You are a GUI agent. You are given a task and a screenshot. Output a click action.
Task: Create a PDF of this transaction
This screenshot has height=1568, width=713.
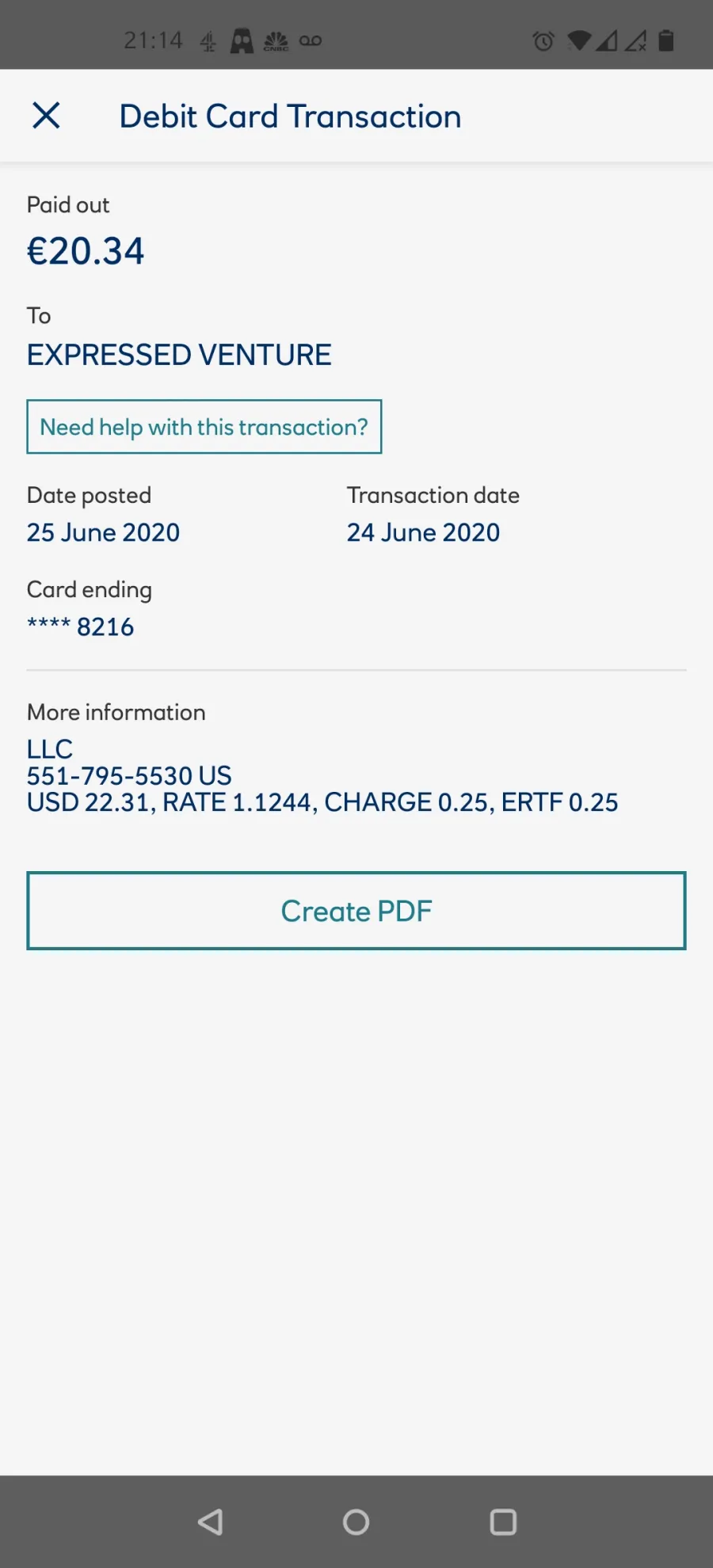tap(356, 911)
